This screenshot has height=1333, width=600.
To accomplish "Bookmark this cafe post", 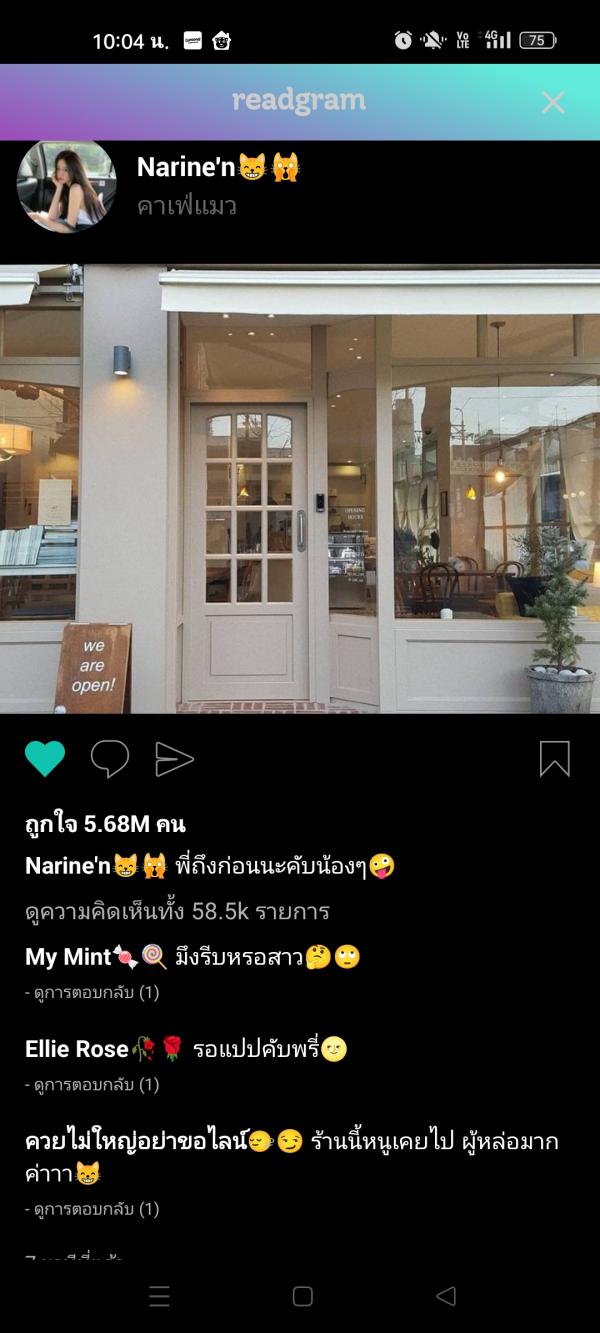I will pyautogui.click(x=554, y=759).
